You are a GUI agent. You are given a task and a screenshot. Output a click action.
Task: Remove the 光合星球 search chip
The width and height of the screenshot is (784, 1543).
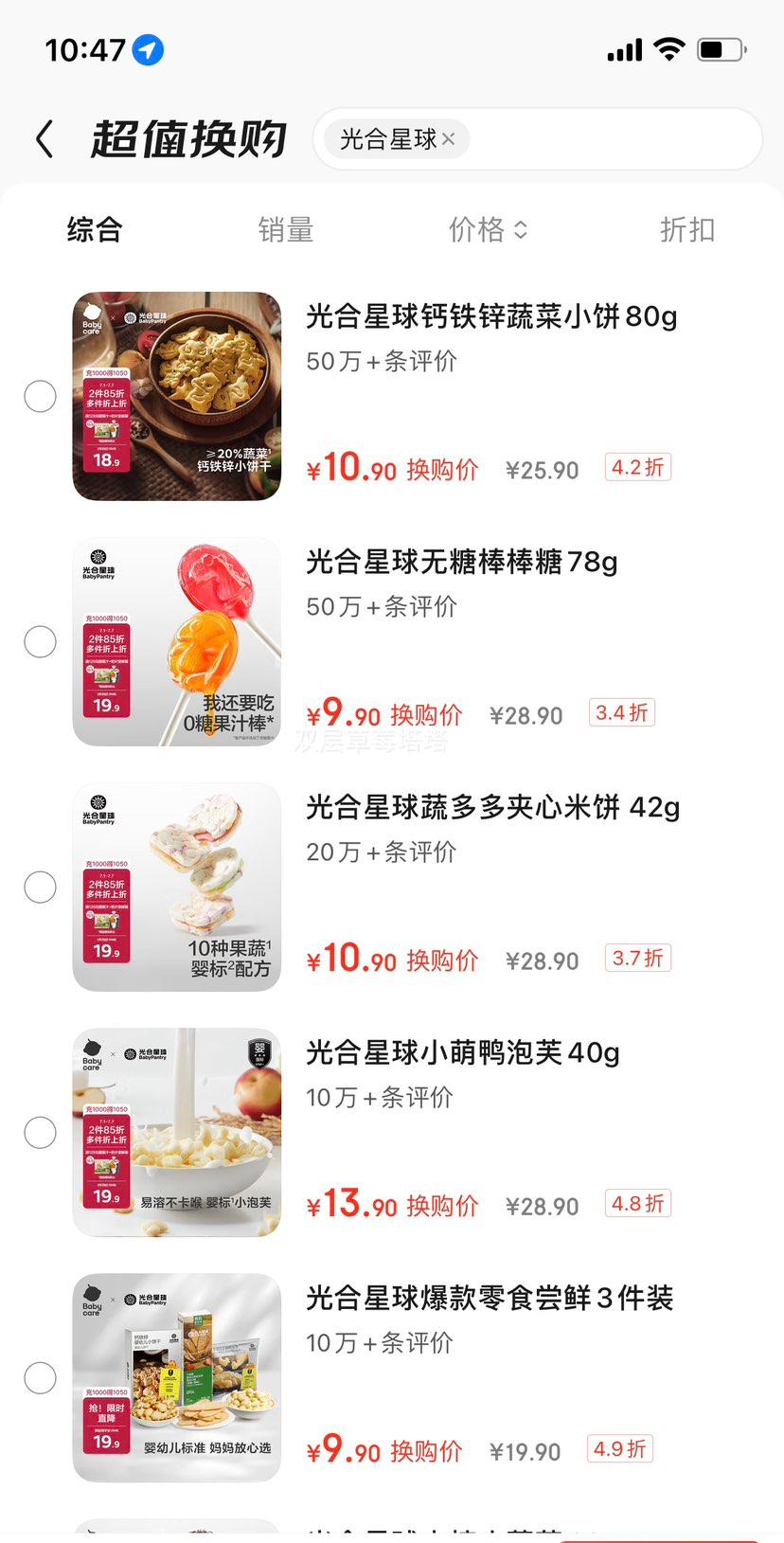click(449, 139)
